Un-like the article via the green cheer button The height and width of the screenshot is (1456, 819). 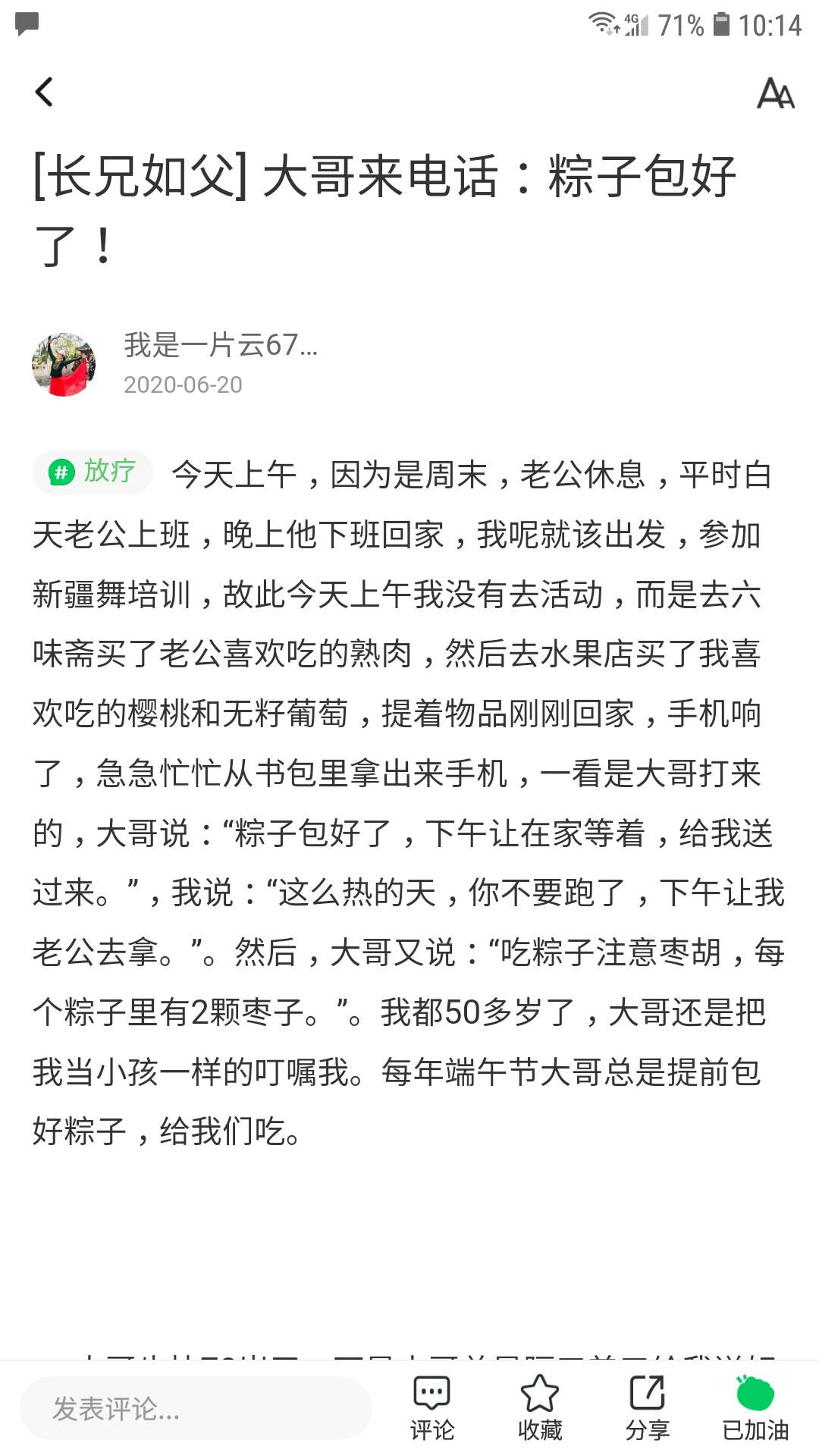click(x=758, y=1404)
